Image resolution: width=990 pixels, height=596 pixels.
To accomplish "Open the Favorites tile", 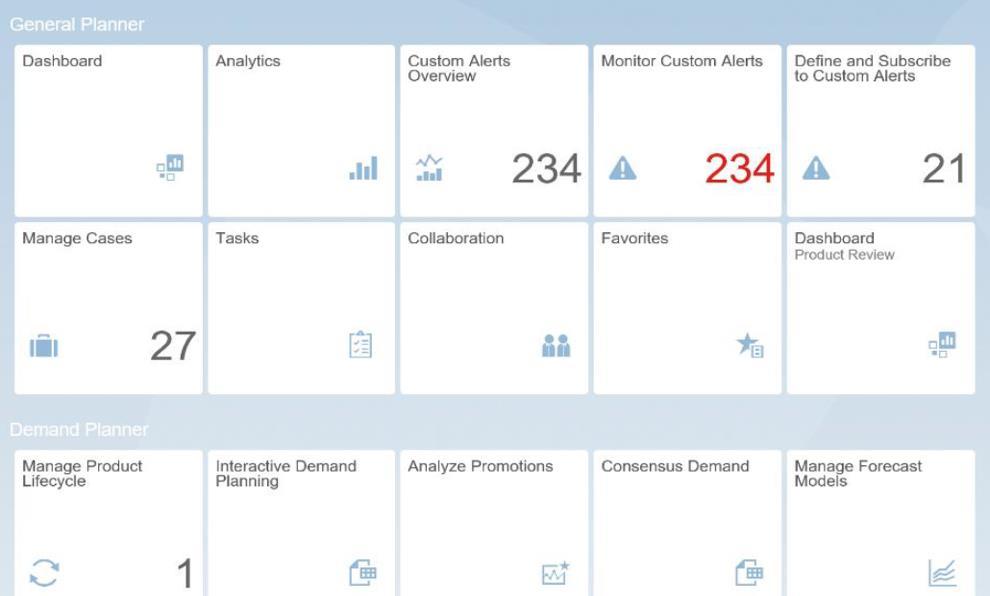I will pos(687,308).
